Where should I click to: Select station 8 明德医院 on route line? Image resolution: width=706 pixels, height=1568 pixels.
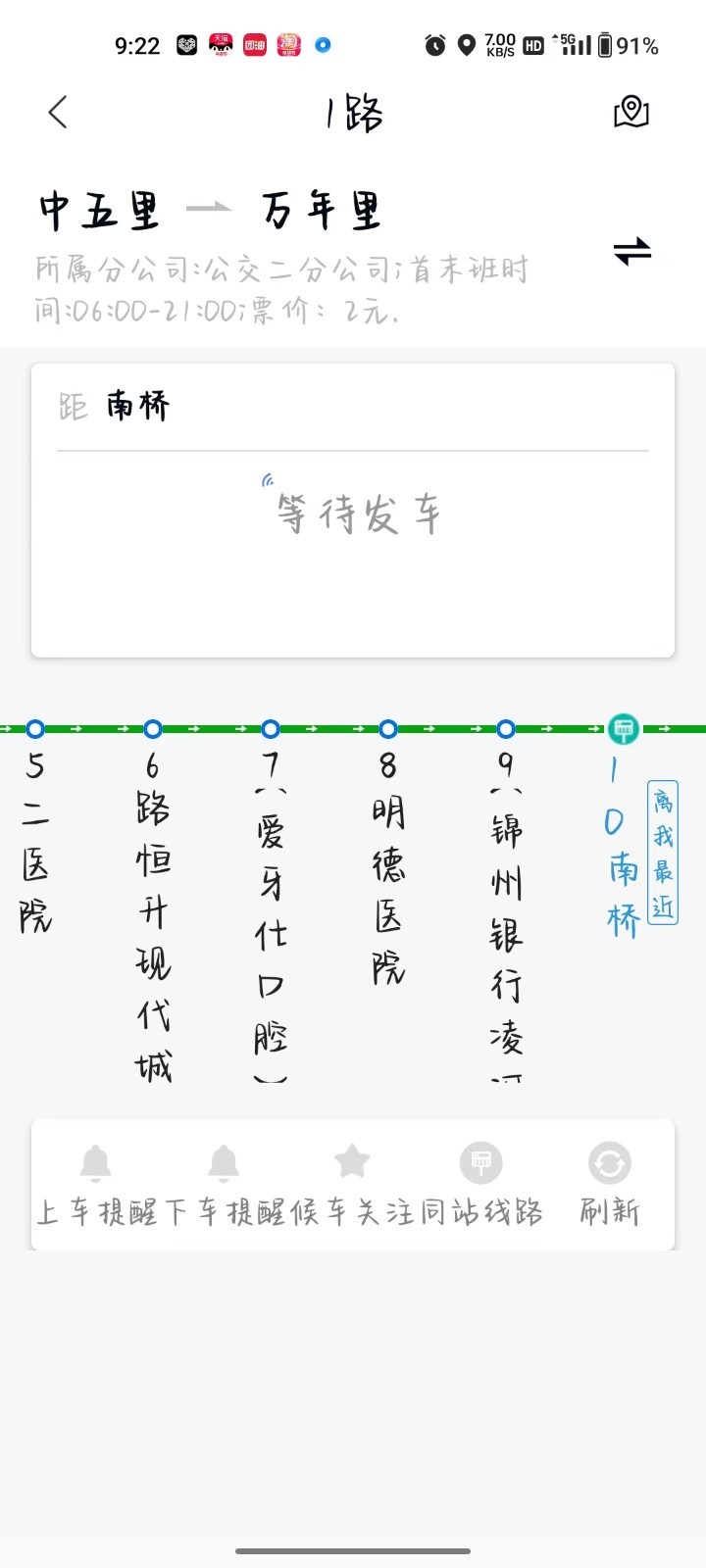(x=387, y=728)
